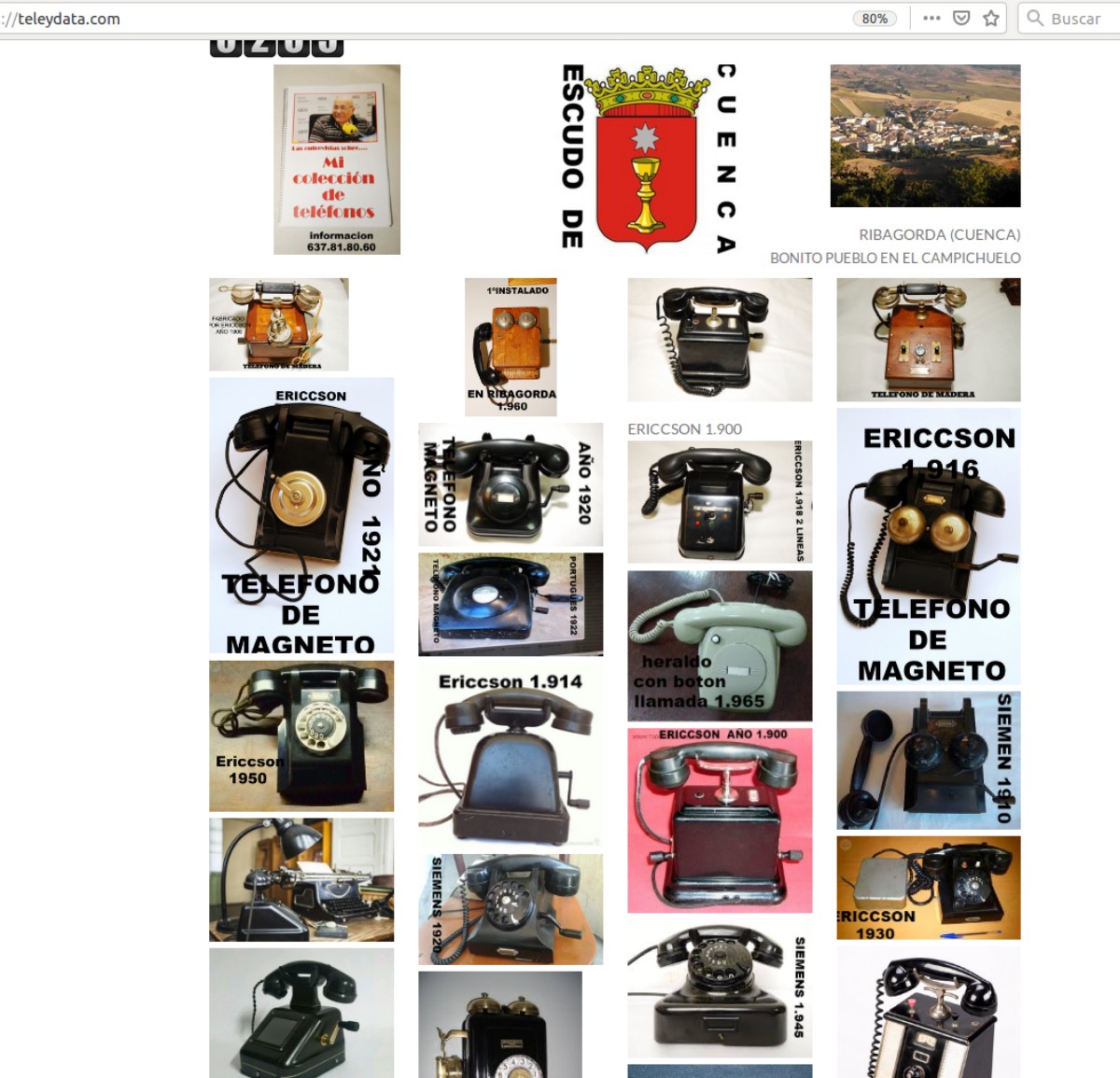Open the Ericcson 1950 phone image

301,735
